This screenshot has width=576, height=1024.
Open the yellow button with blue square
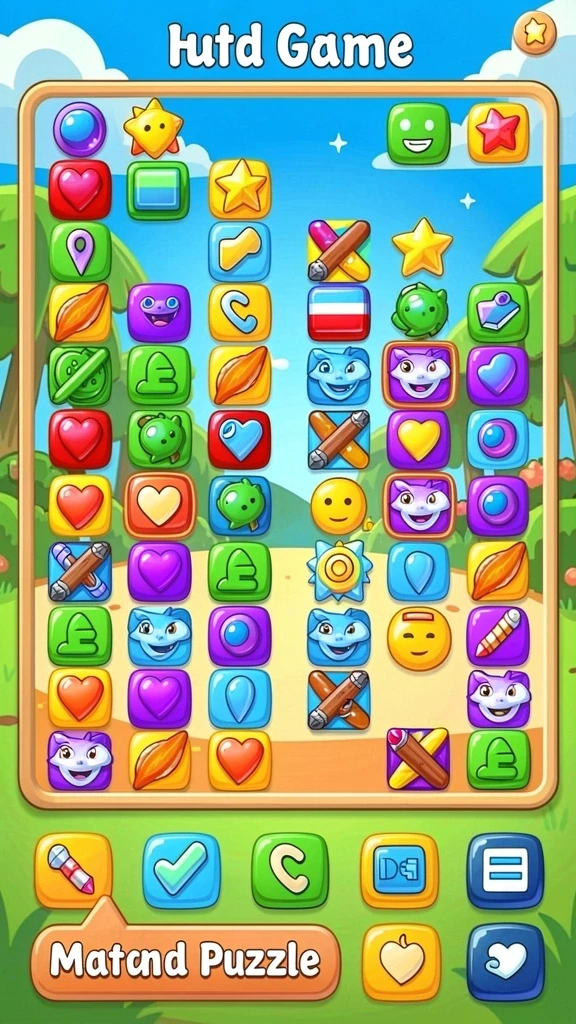pos(399,871)
